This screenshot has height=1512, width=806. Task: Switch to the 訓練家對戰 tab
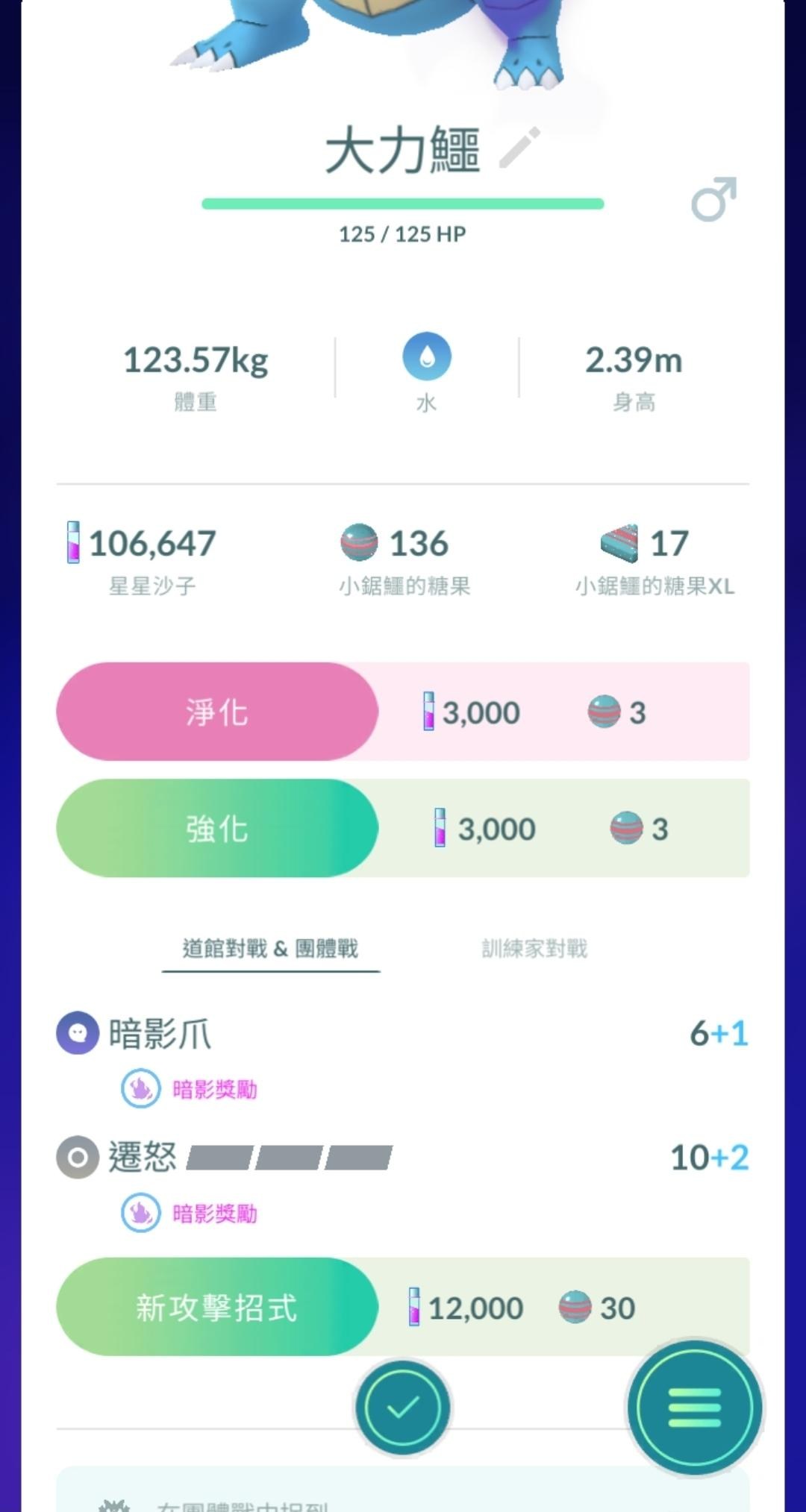[x=534, y=949]
